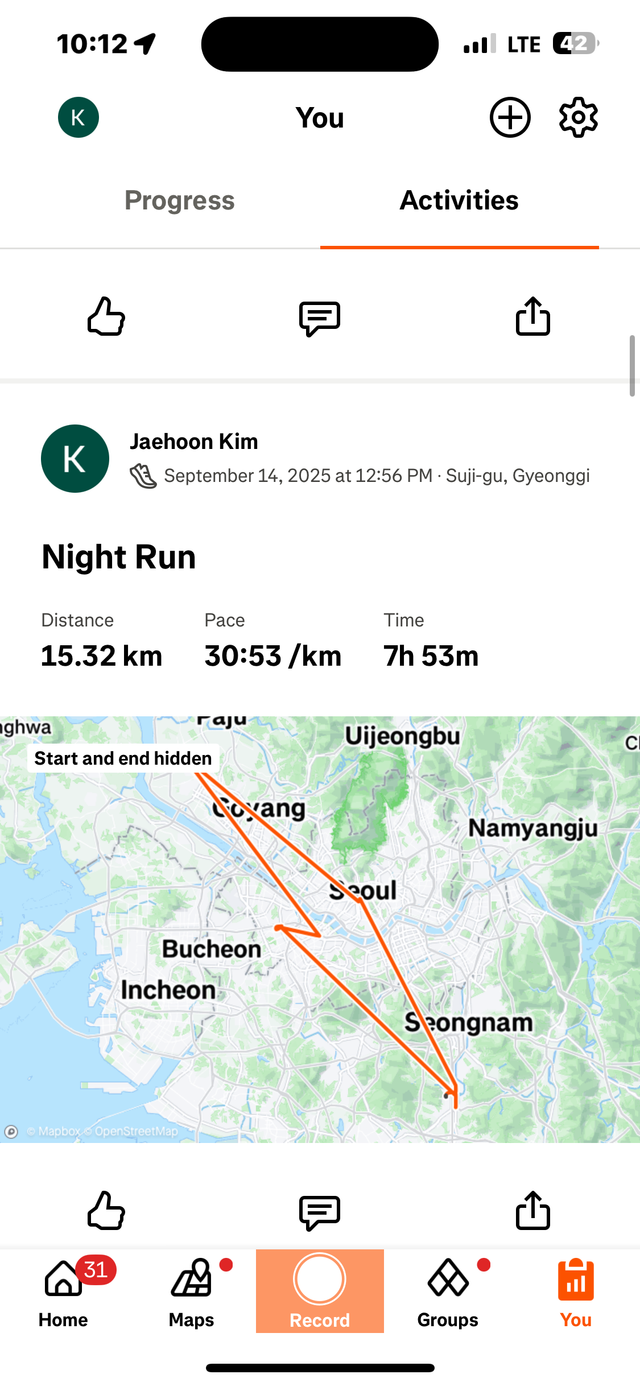
Task: Open the Maps tab
Action: tap(191, 1291)
